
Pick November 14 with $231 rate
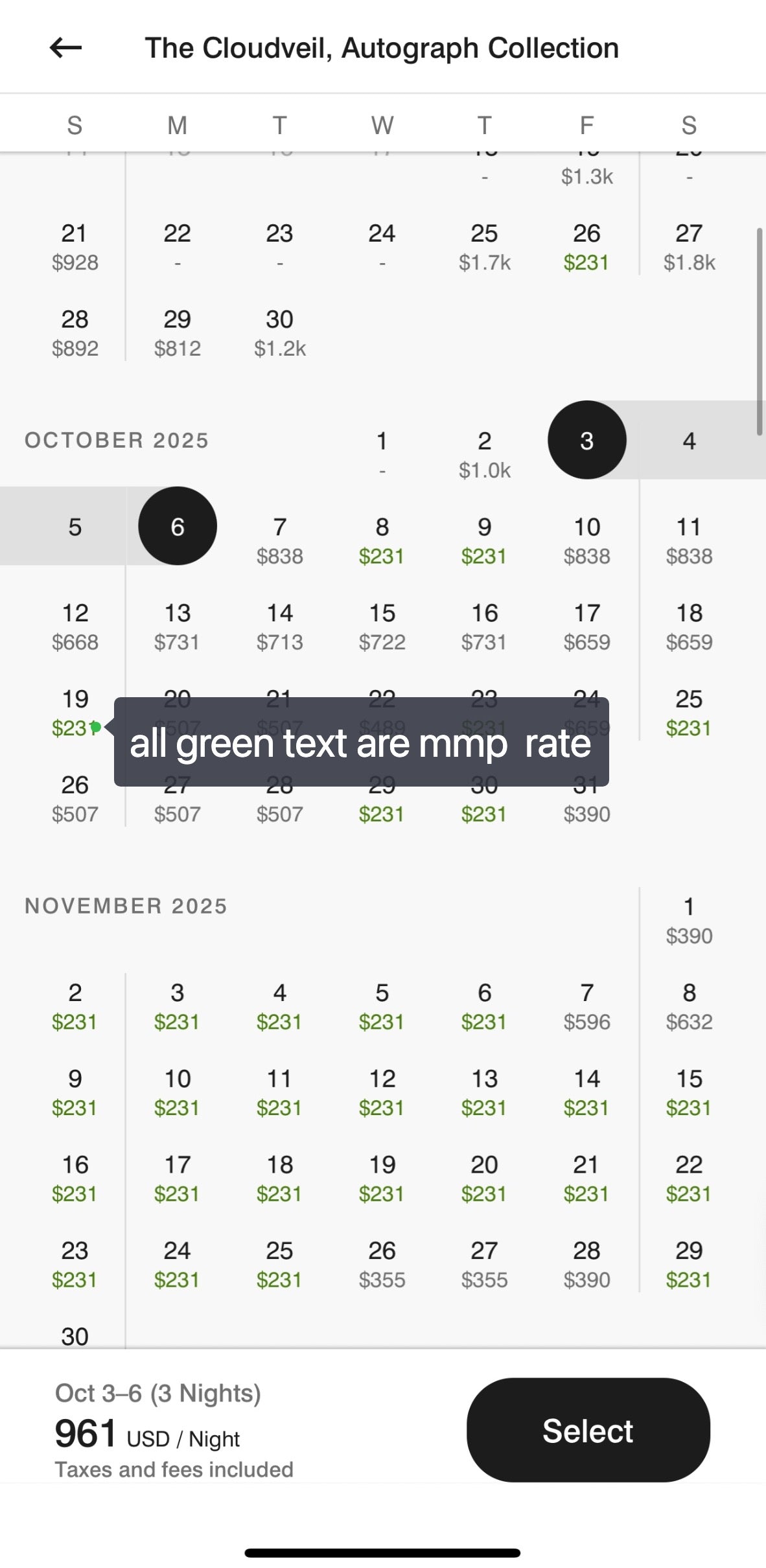[586, 1092]
